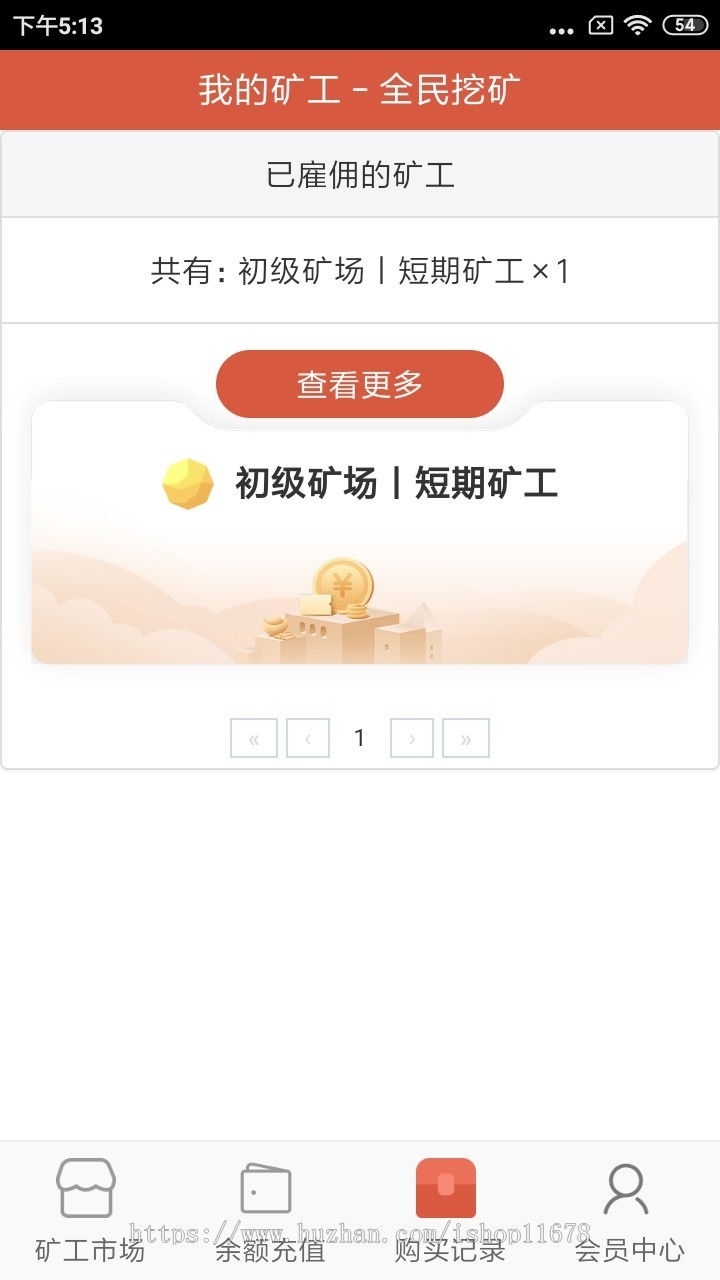This screenshot has width=720, height=1280.
Task: Open the huzhan.com link at the bottom
Action: [x=360, y=1230]
